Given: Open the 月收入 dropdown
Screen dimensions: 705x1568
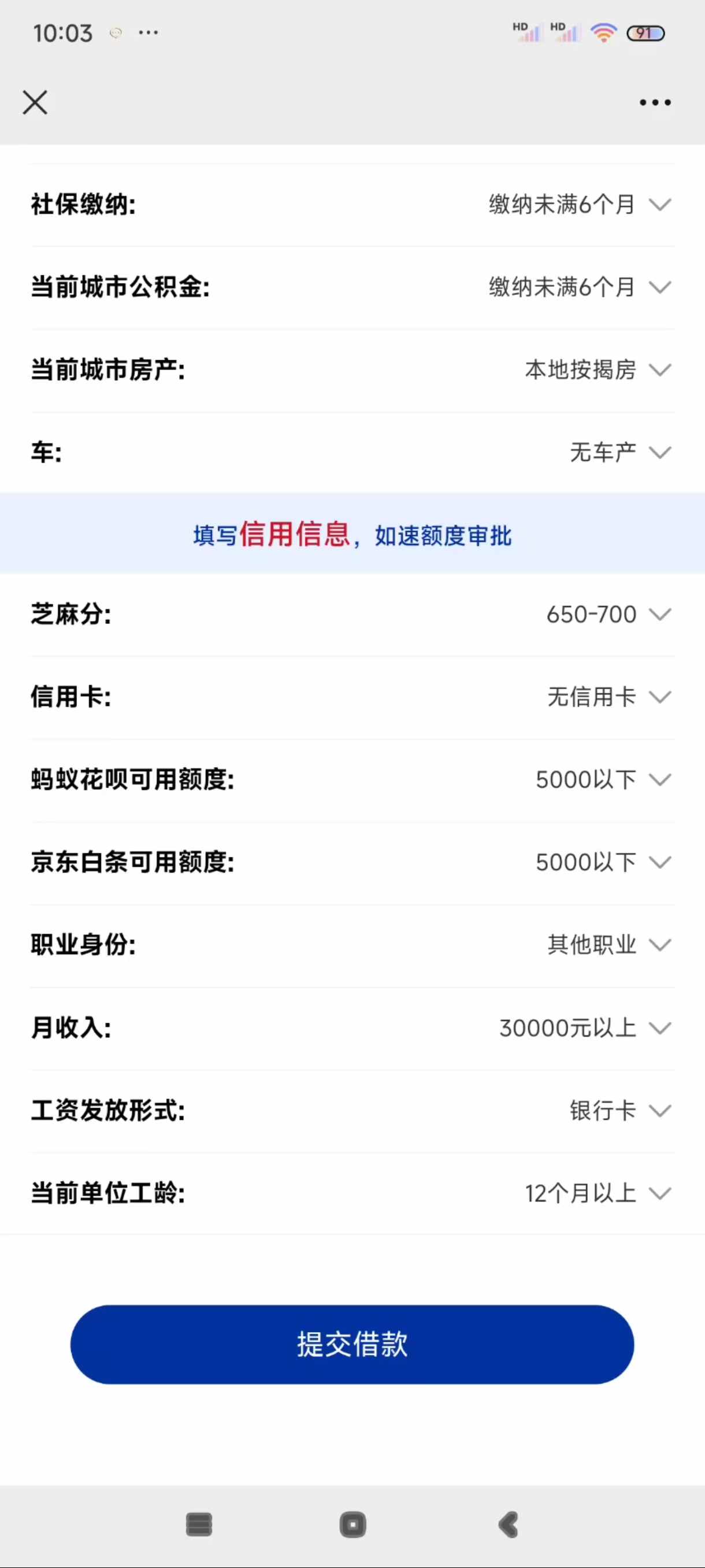Looking at the screenshot, I should pyautogui.click(x=353, y=1028).
